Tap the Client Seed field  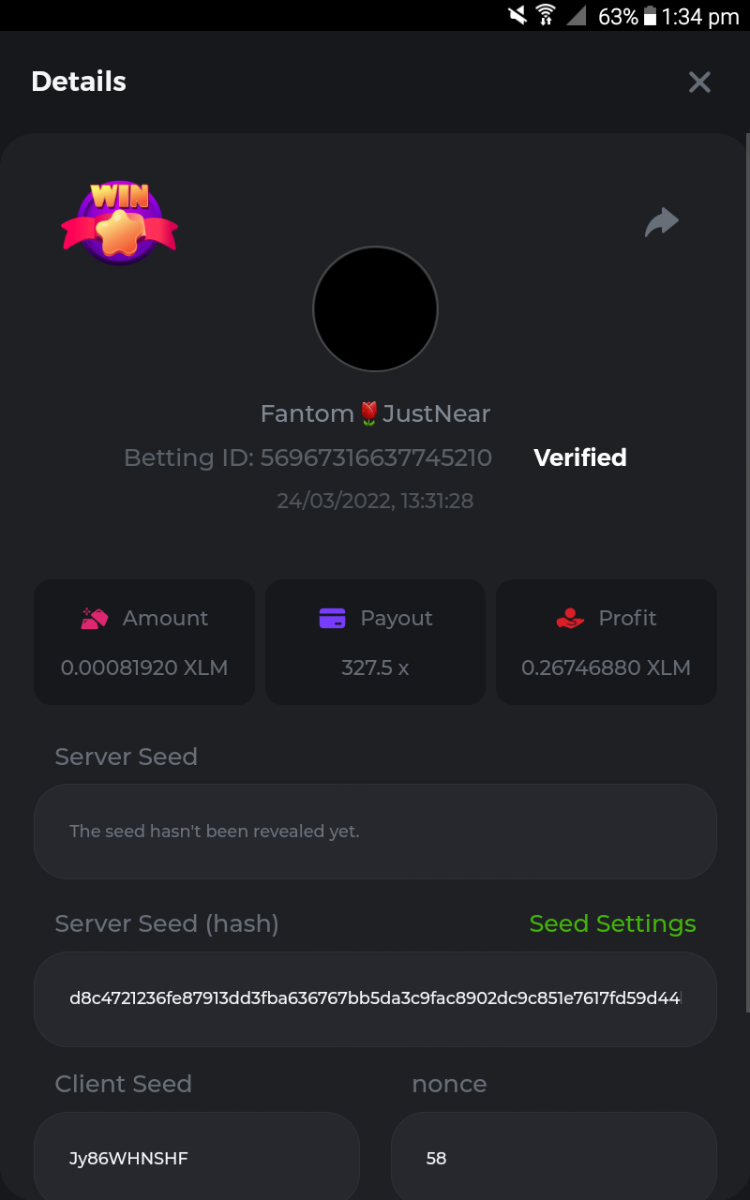[x=196, y=1158]
